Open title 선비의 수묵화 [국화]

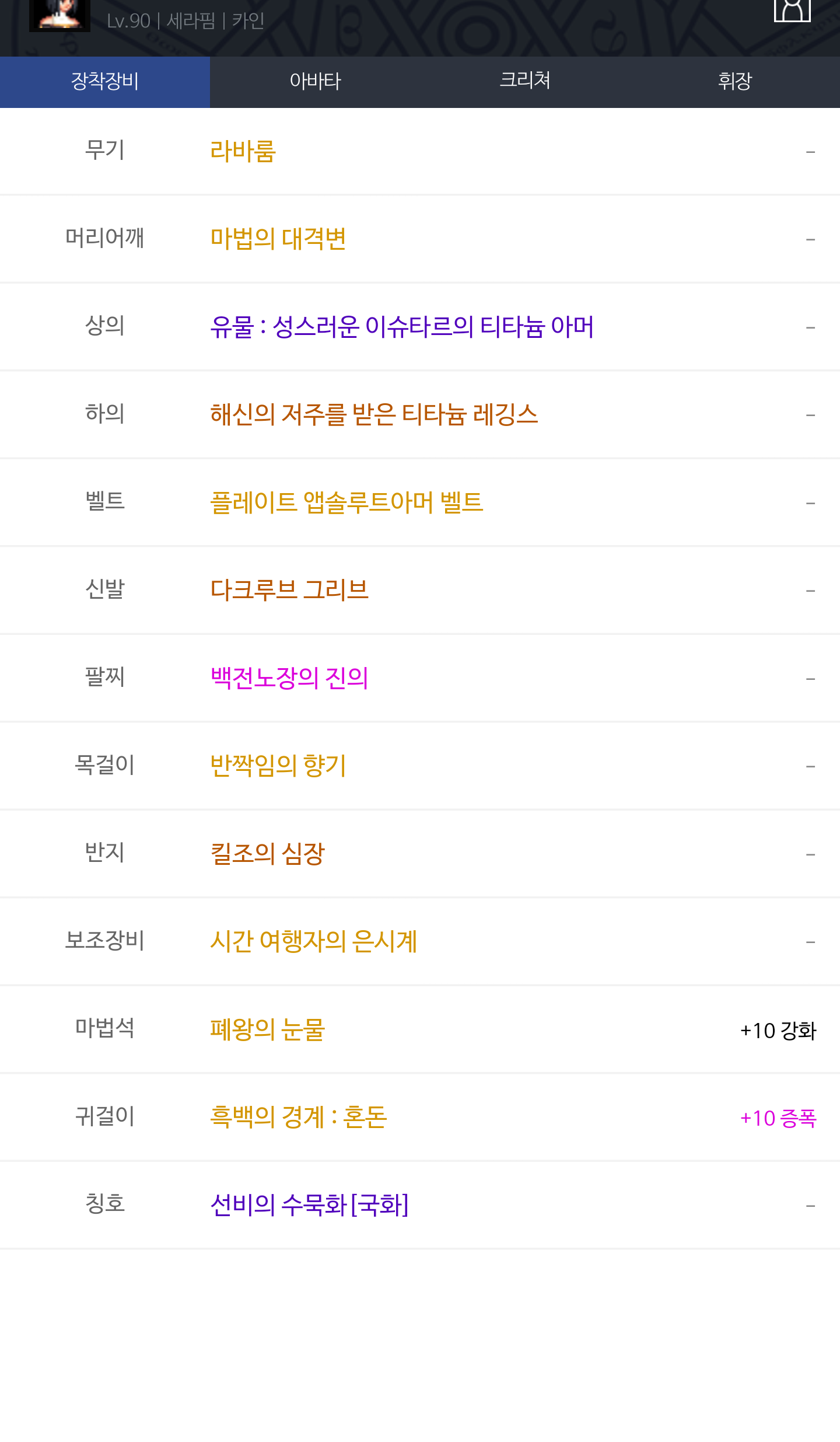coord(309,1205)
